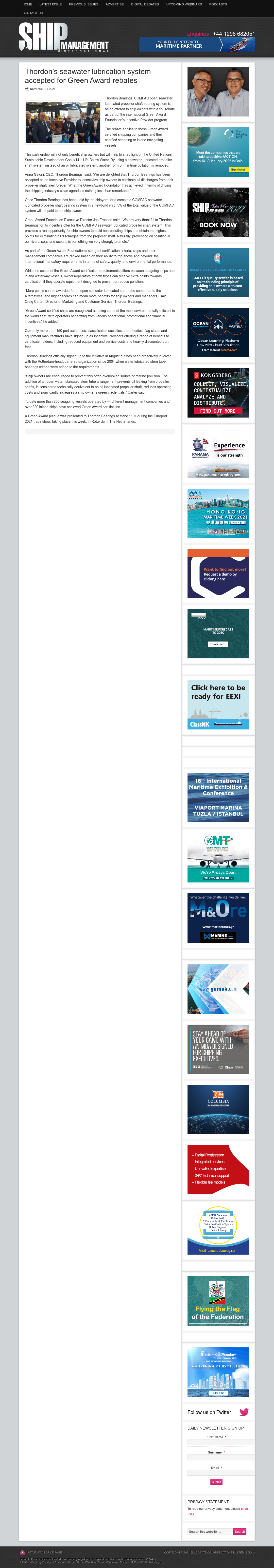Screen dimensions: 274x1568
Task: Focus the search this website box
Action: (x=210, y=1531)
